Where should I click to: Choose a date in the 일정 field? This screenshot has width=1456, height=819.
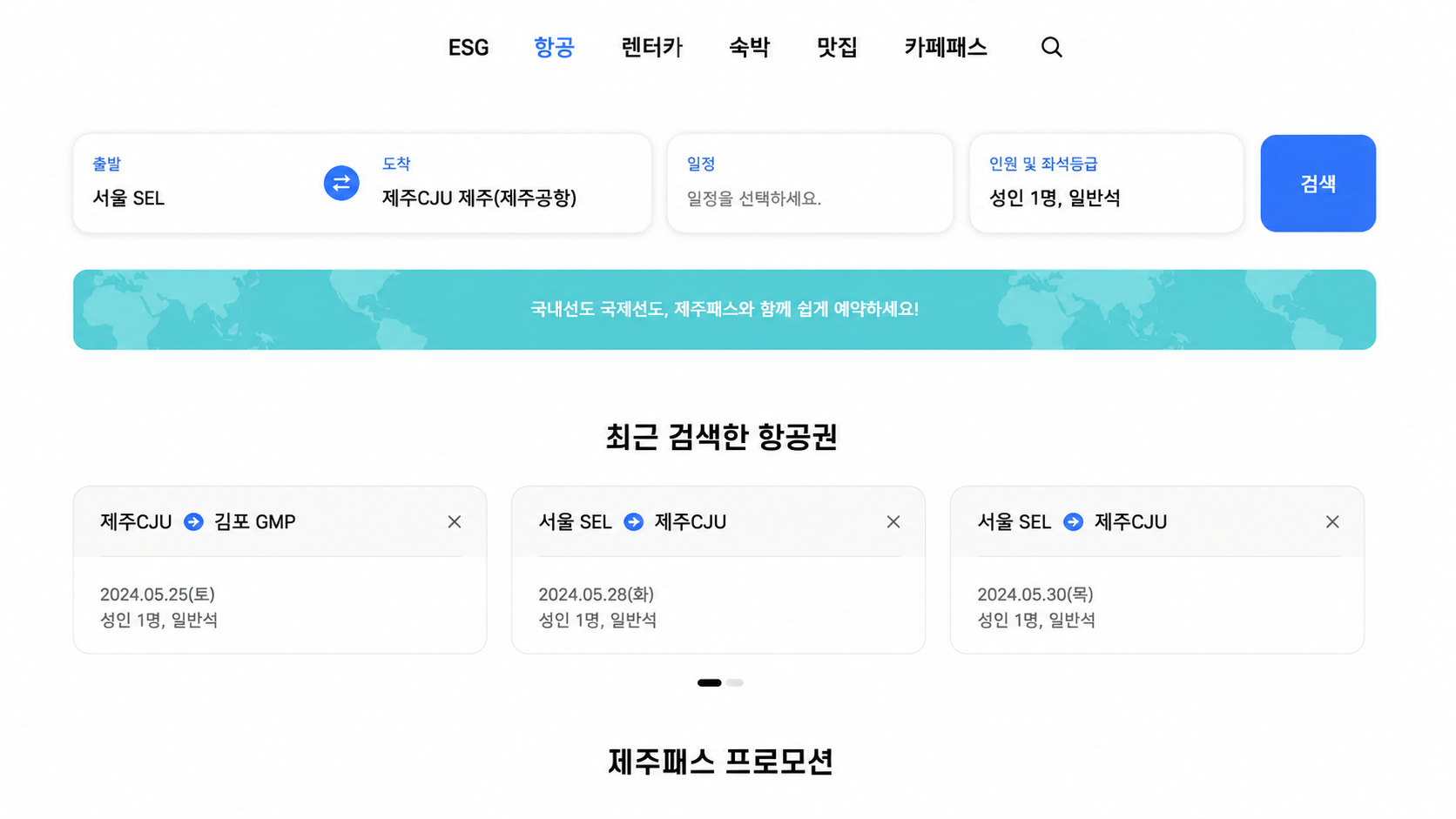(x=810, y=183)
